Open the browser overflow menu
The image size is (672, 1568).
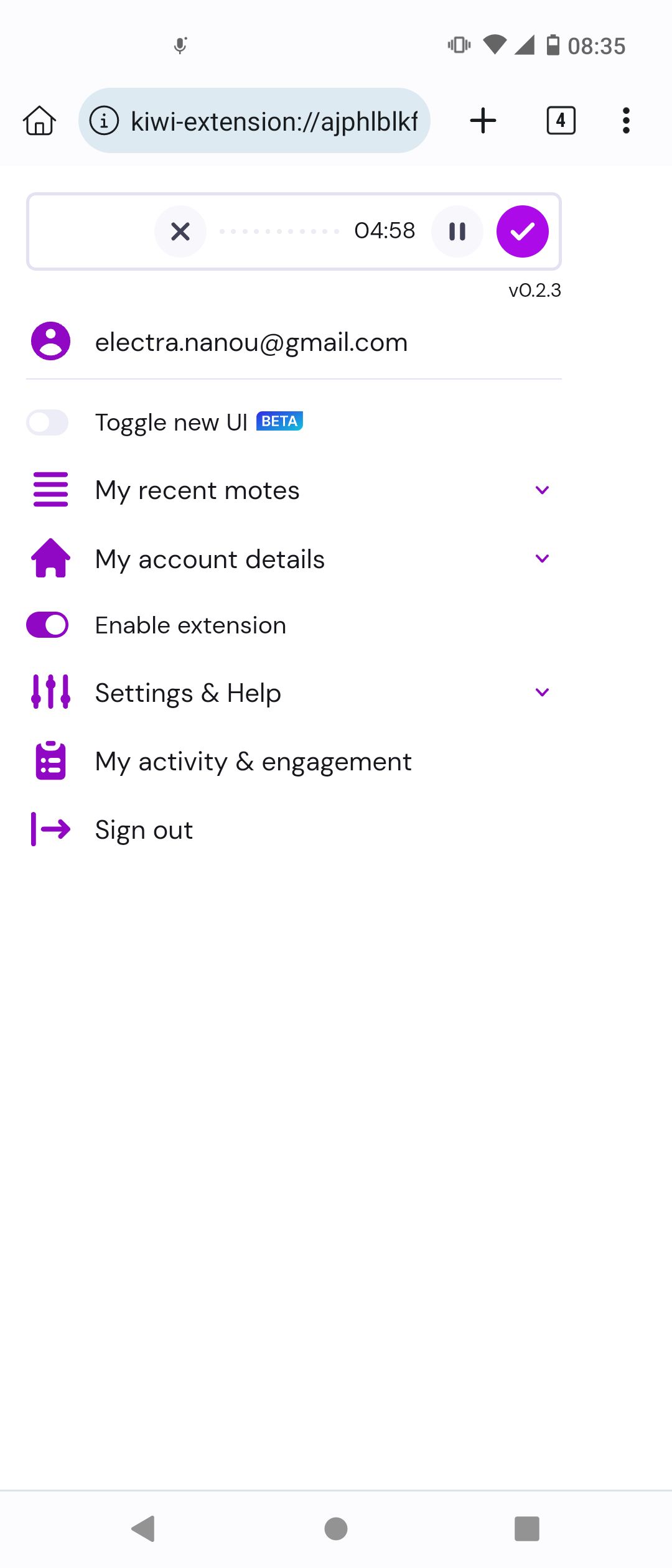[626, 121]
